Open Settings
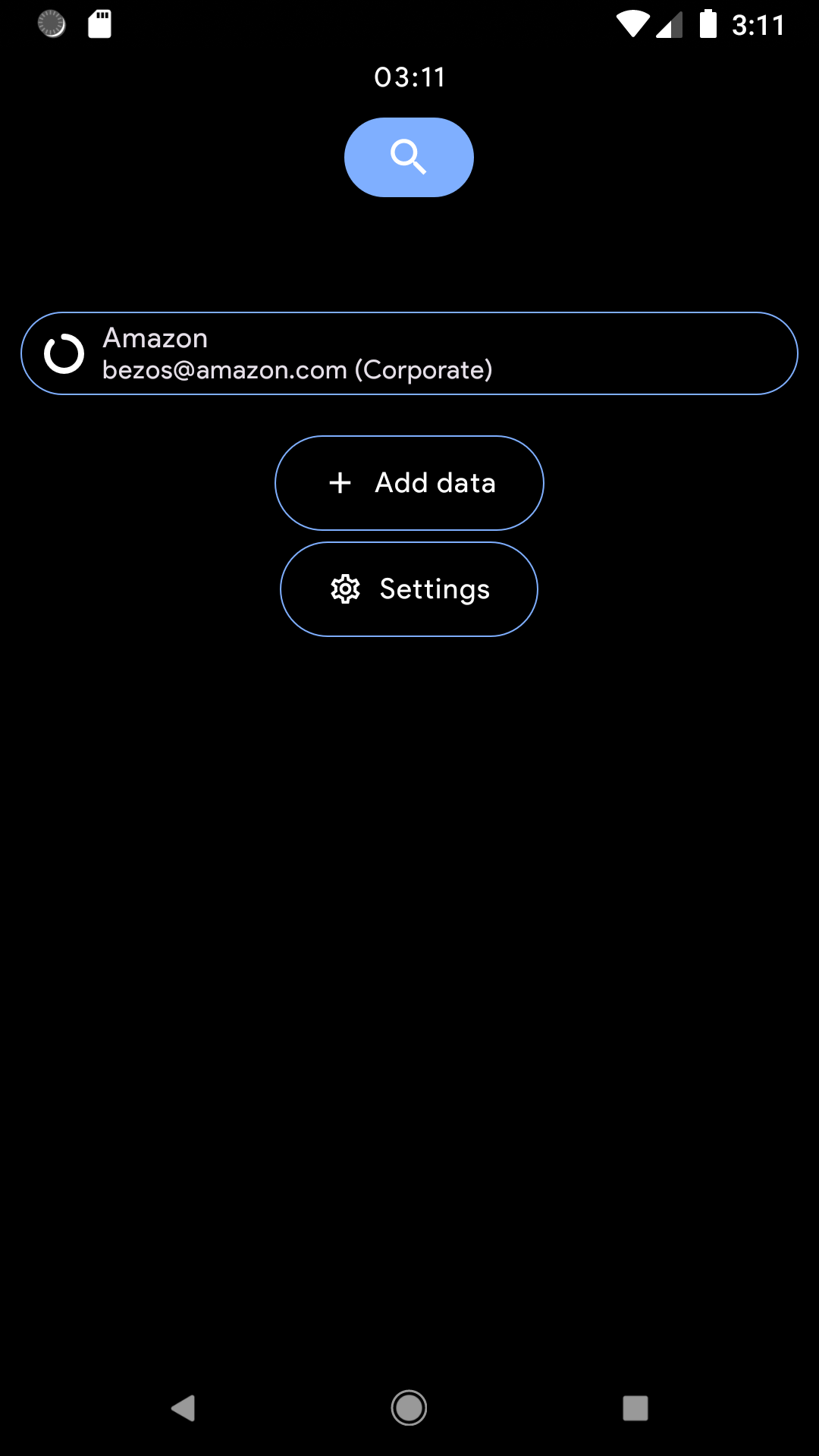819x1456 pixels. [x=409, y=589]
